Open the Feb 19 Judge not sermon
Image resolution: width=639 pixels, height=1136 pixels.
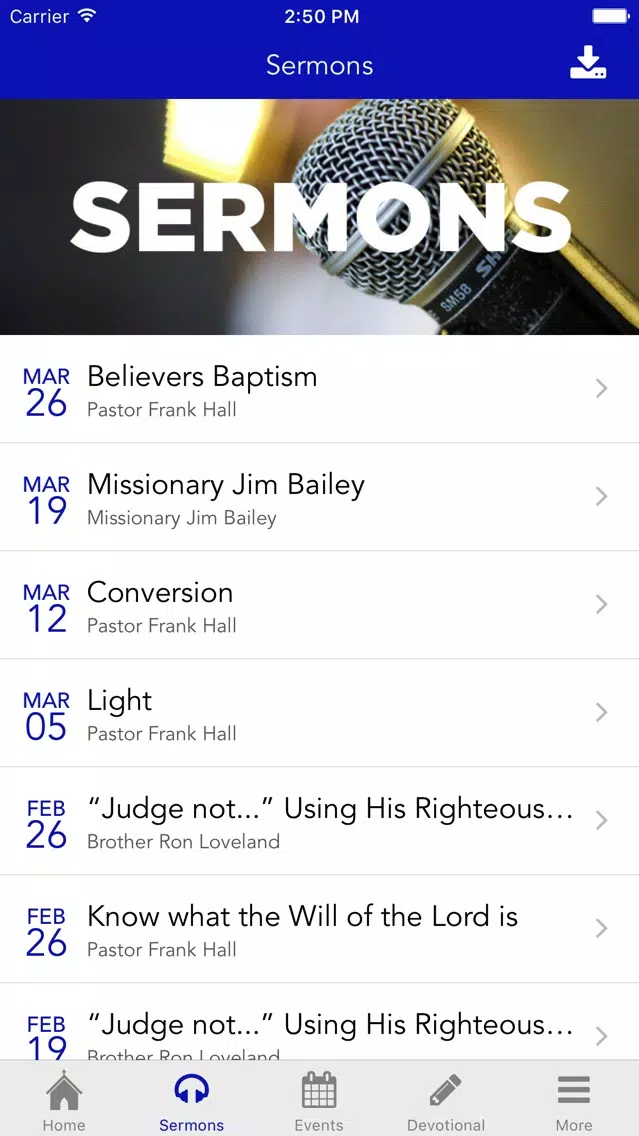tap(320, 1022)
